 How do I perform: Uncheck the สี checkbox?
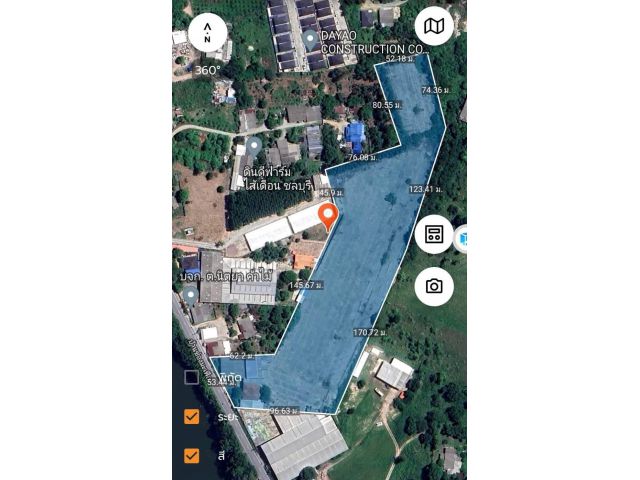coord(191,455)
